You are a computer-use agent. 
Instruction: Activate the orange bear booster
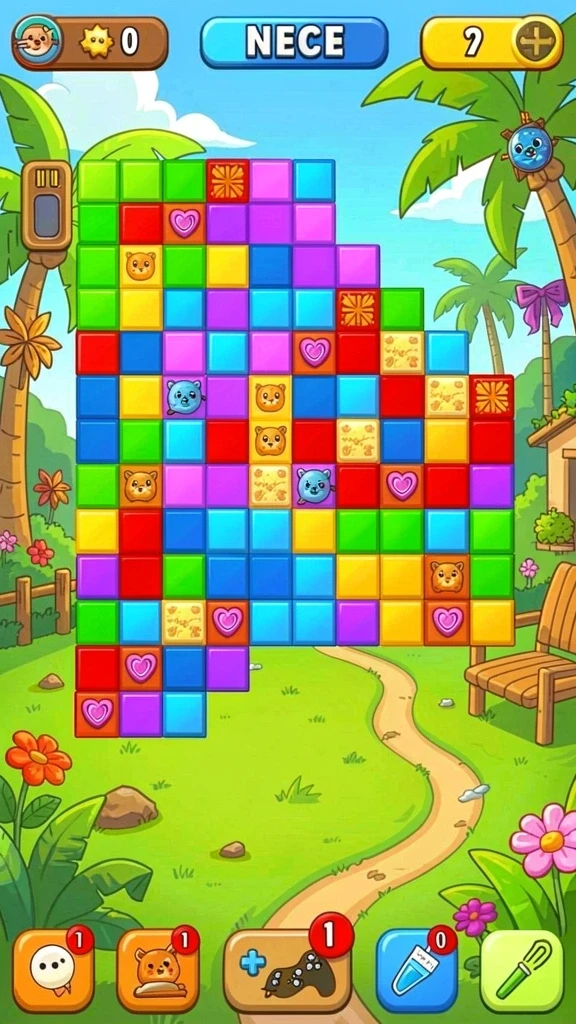point(159,969)
